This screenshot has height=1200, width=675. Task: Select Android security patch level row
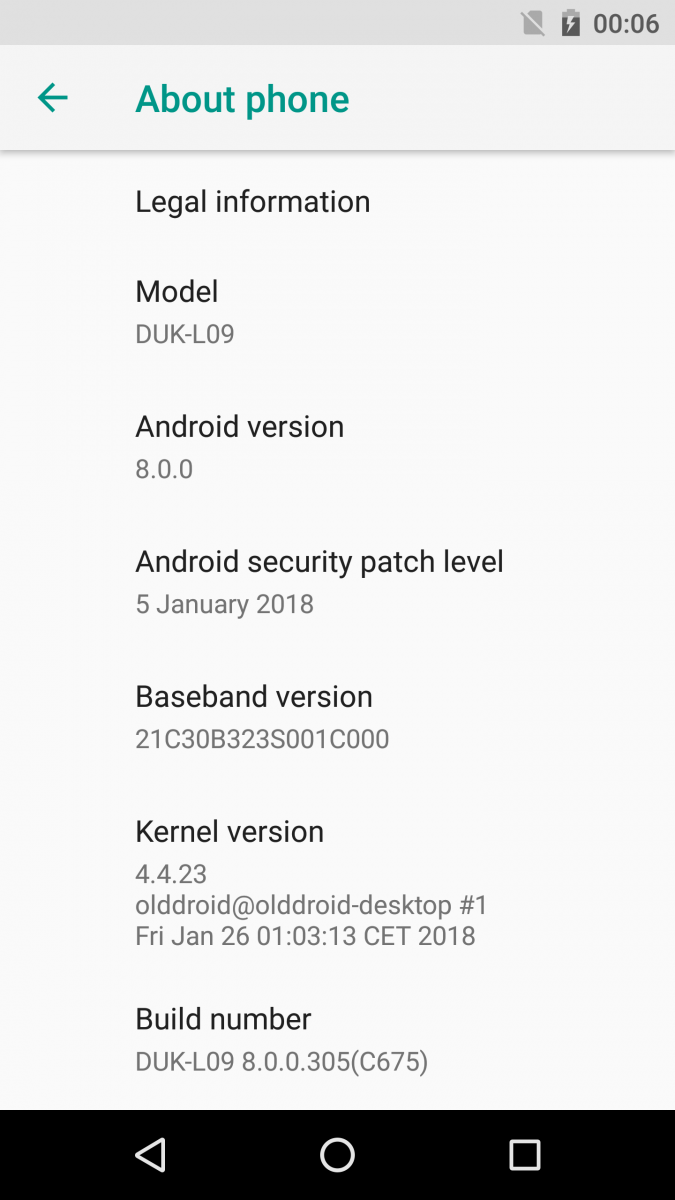click(337, 583)
